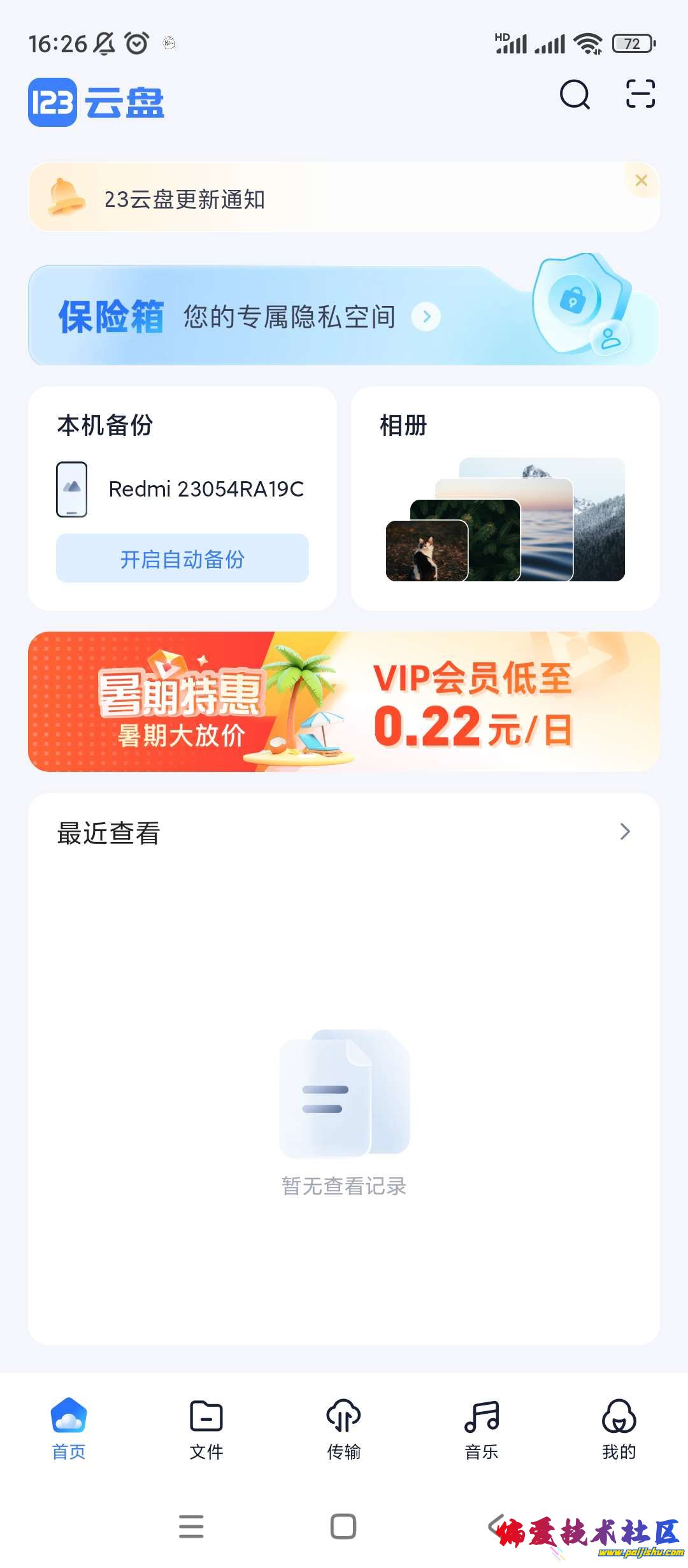Image resolution: width=688 pixels, height=1568 pixels.
Task: Switch to the 传输 tab
Action: 344,1428
